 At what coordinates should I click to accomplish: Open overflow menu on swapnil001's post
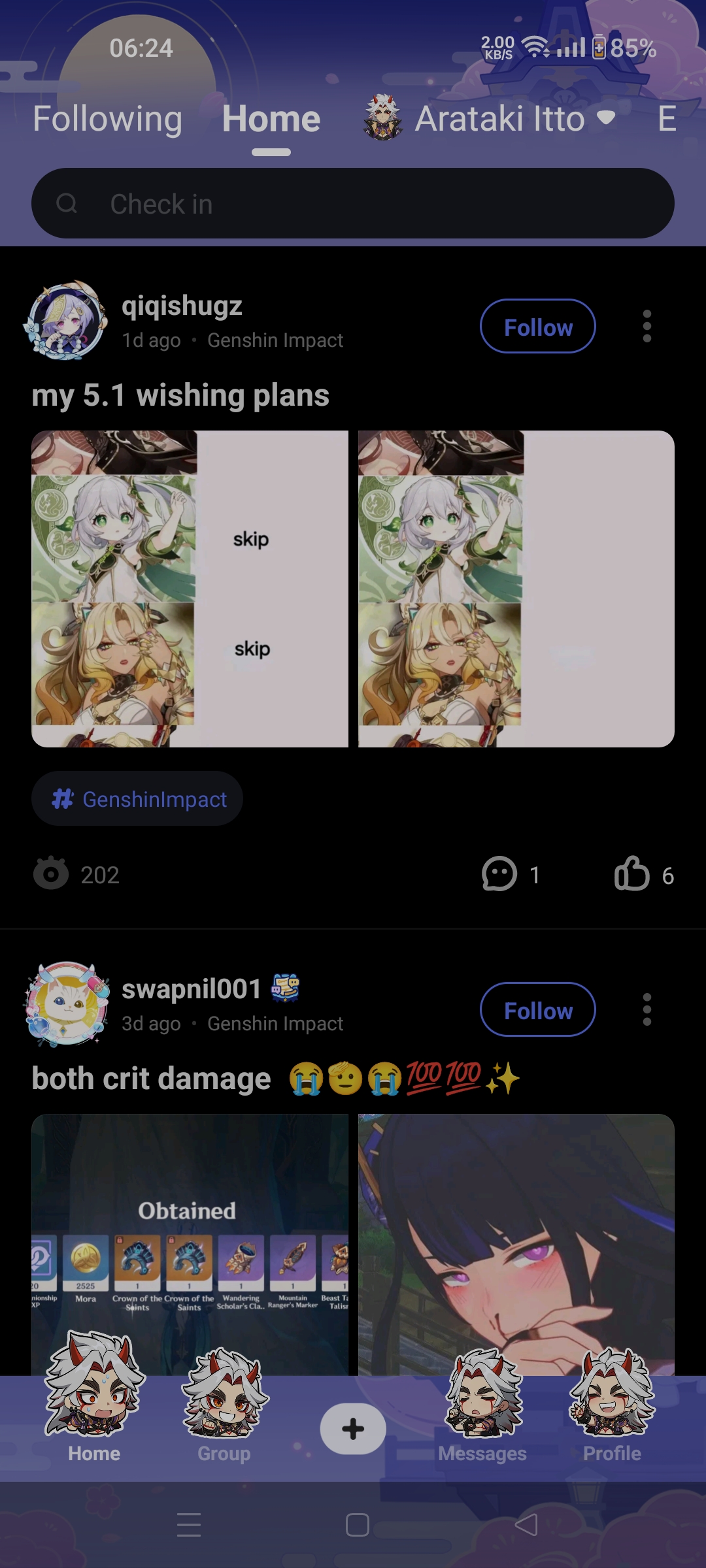(647, 1010)
